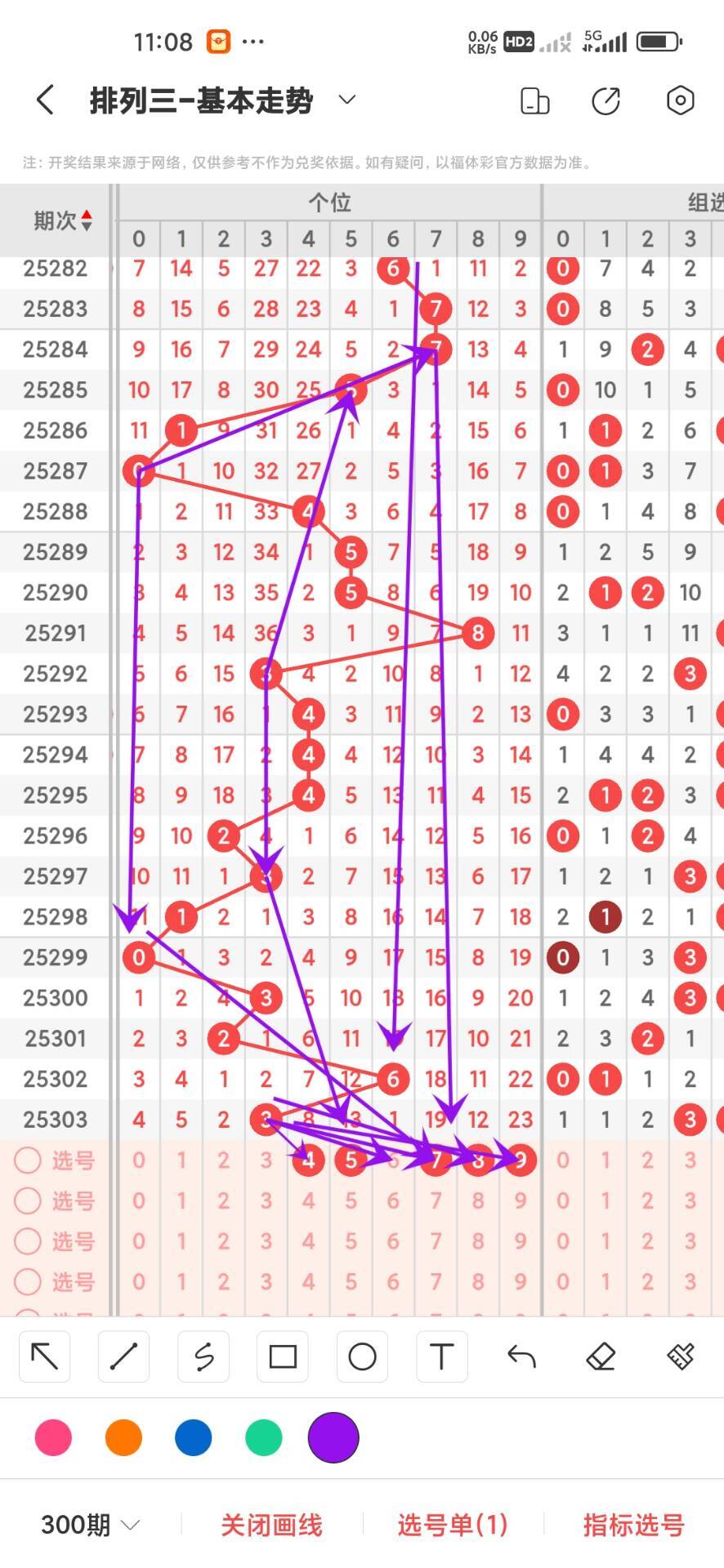Share the trend chart
The width and height of the screenshot is (724, 1568).
pyautogui.click(x=606, y=100)
